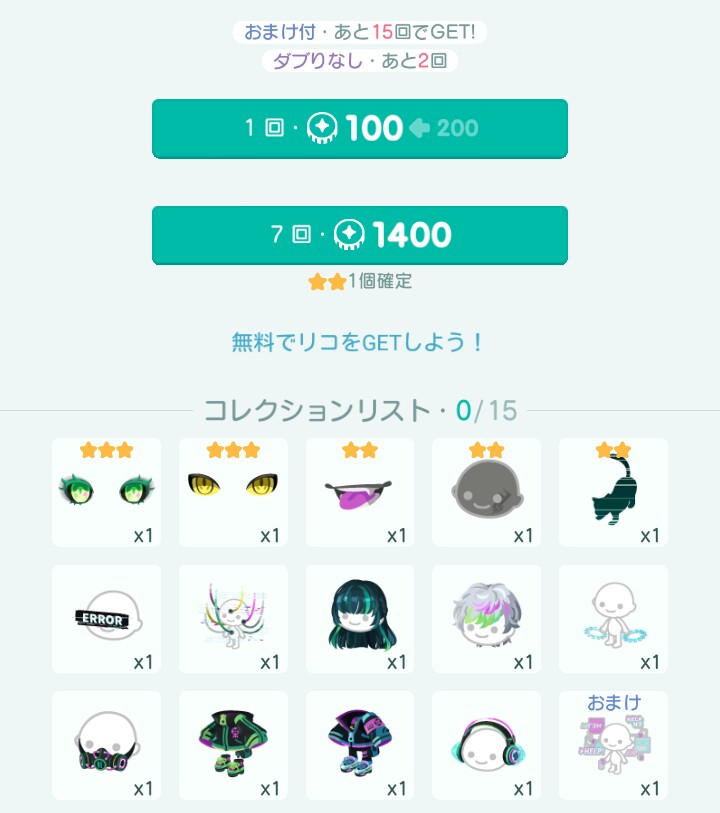The width and height of the screenshot is (720, 813).
Task: Select the purple and blue jacket outfit
Action: (x=360, y=745)
